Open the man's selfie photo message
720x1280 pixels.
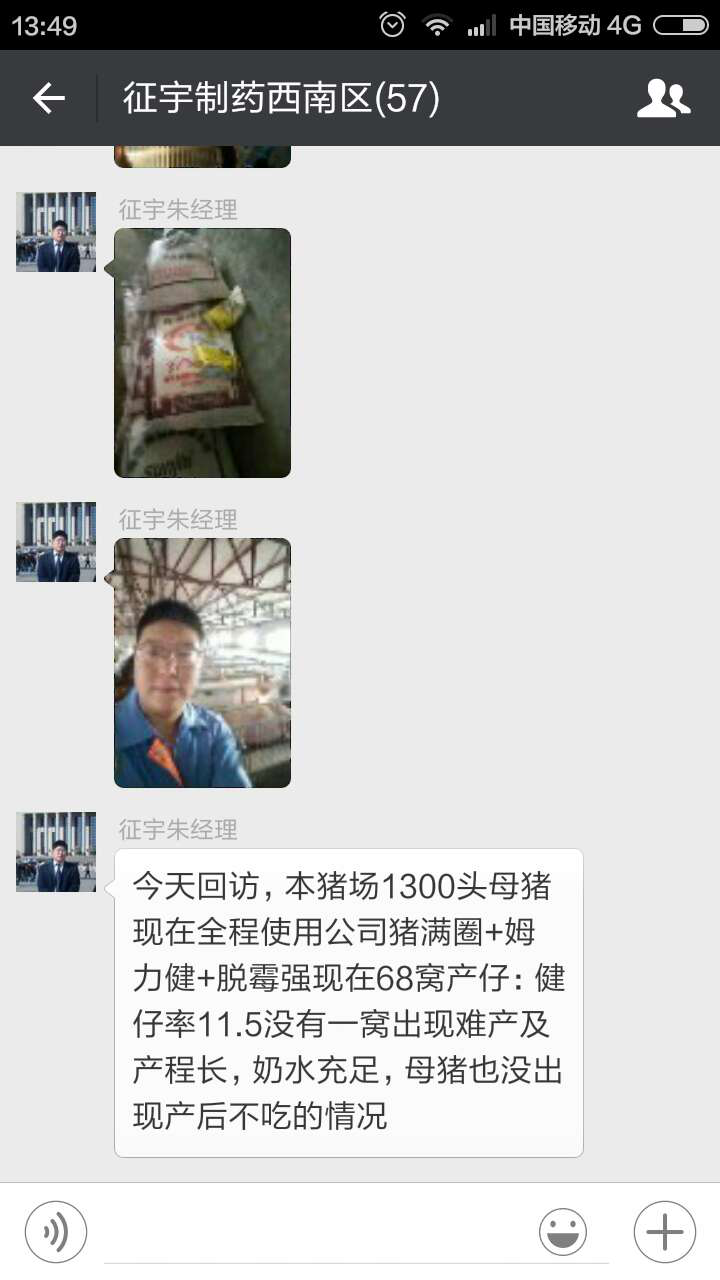coord(202,663)
